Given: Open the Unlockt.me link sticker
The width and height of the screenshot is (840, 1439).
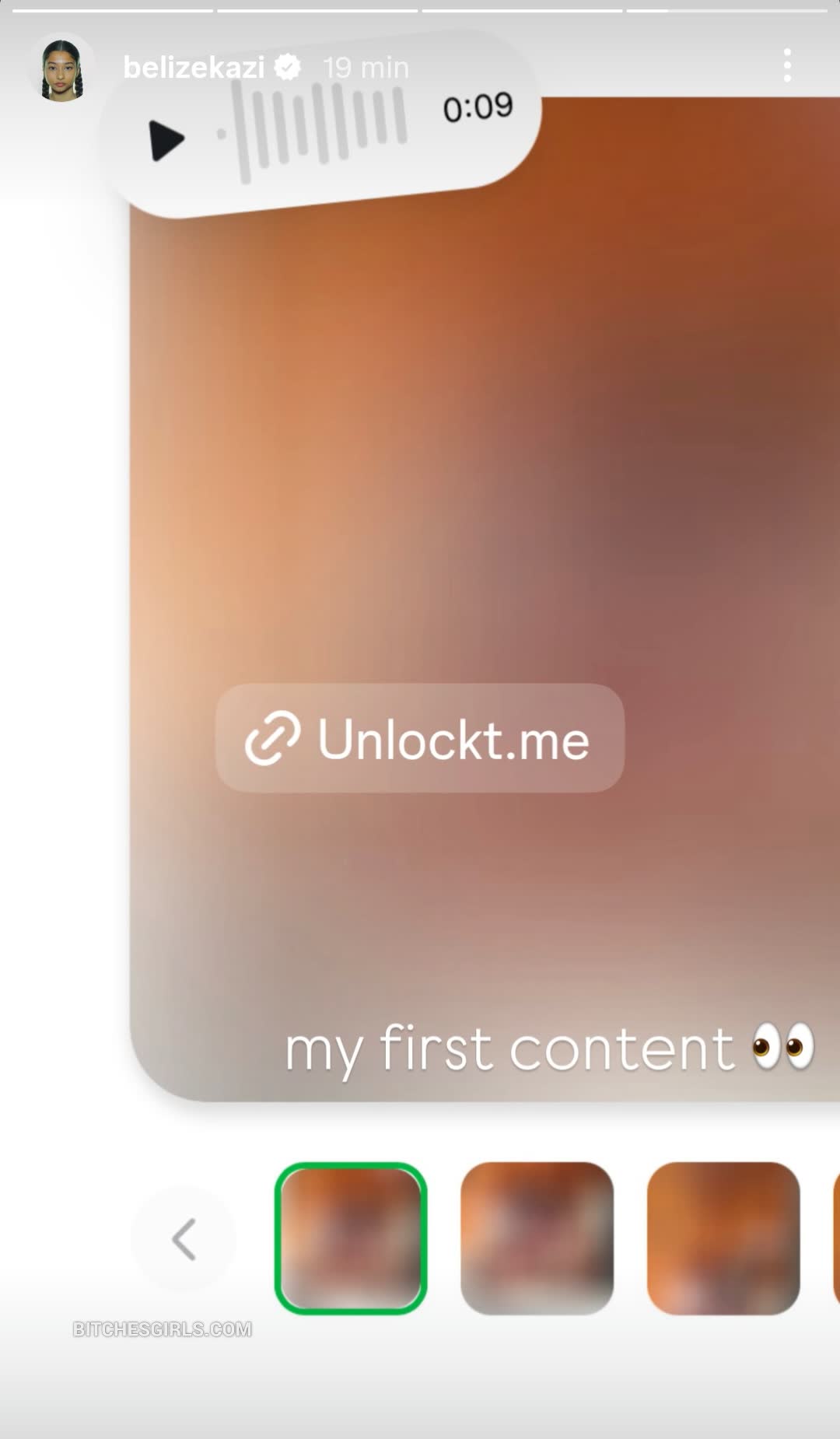Looking at the screenshot, I should point(420,738).
